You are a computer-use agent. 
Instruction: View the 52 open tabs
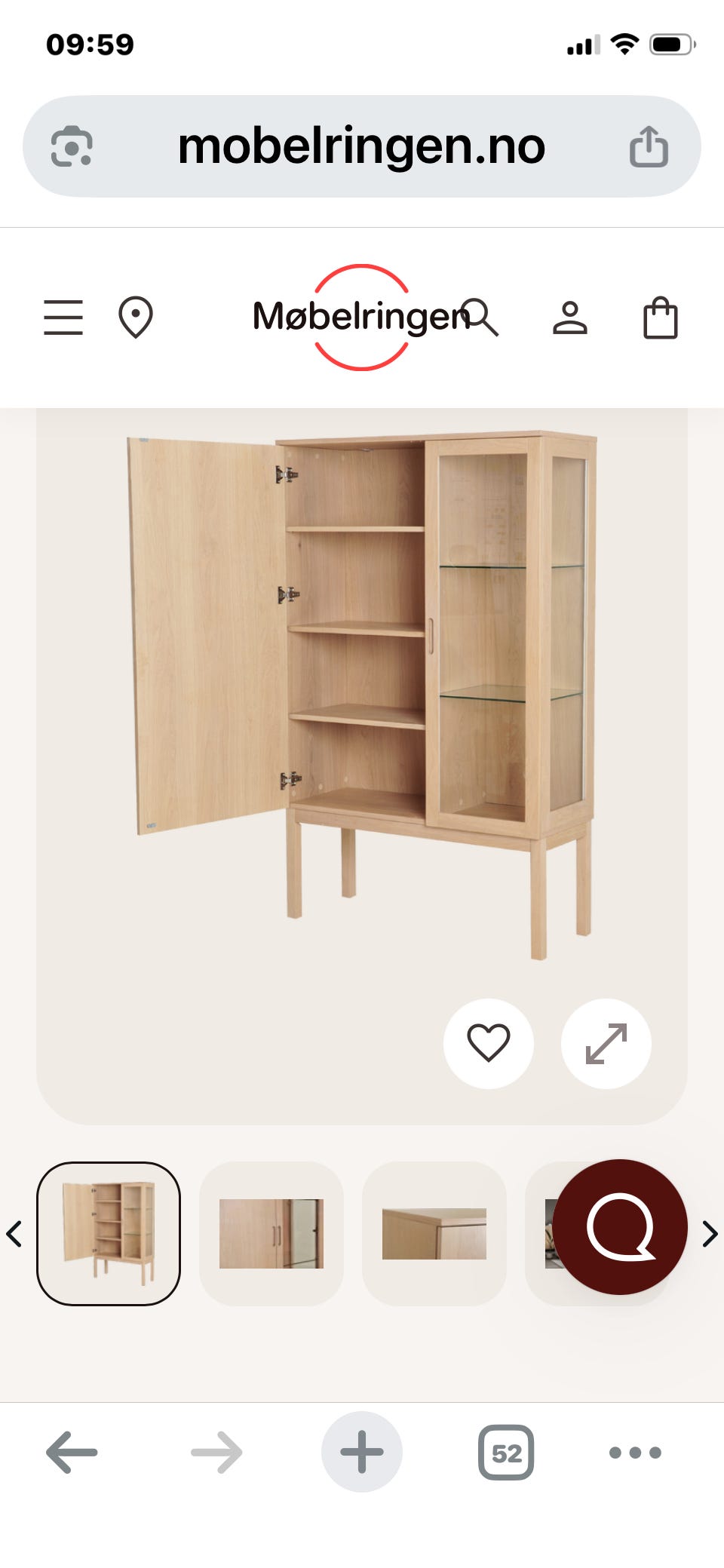click(506, 1452)
